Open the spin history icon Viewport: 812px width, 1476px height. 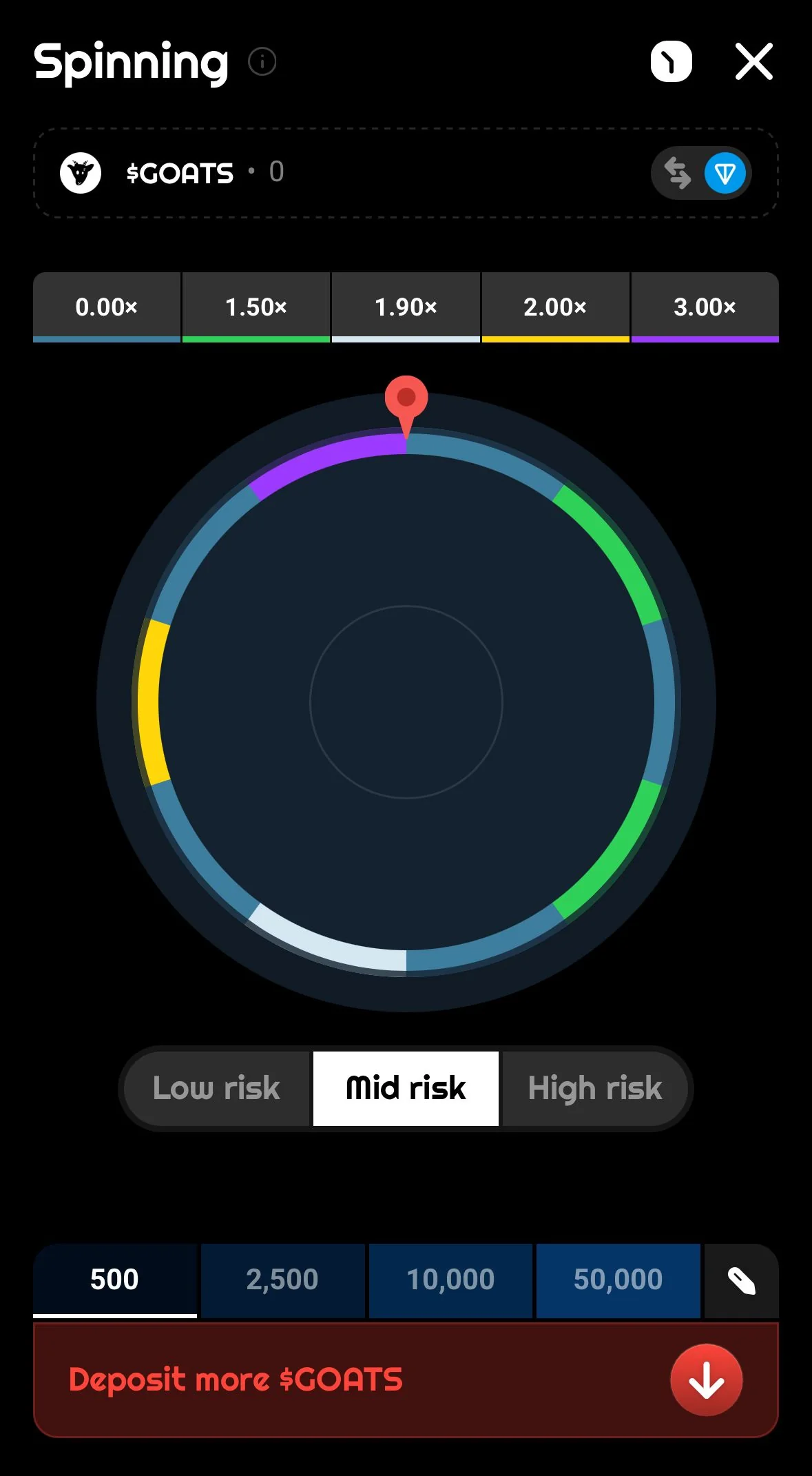(672, 61)
